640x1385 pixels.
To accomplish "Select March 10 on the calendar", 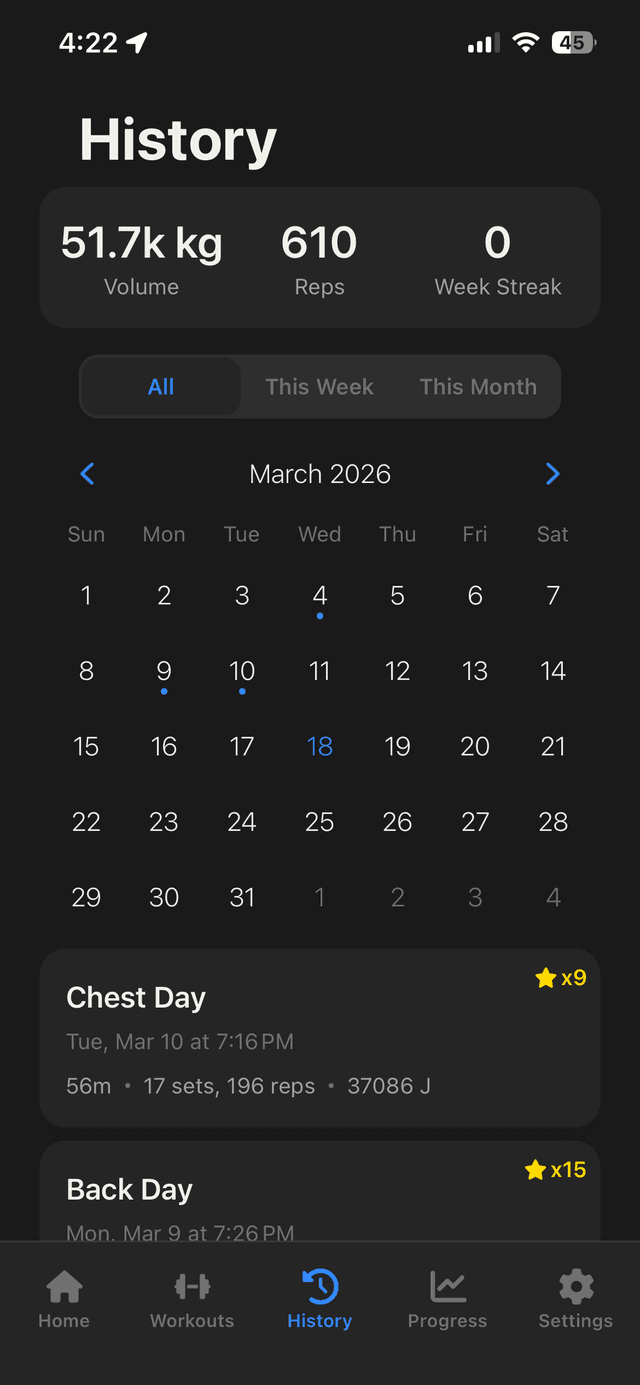I will [x=242, y=672].
